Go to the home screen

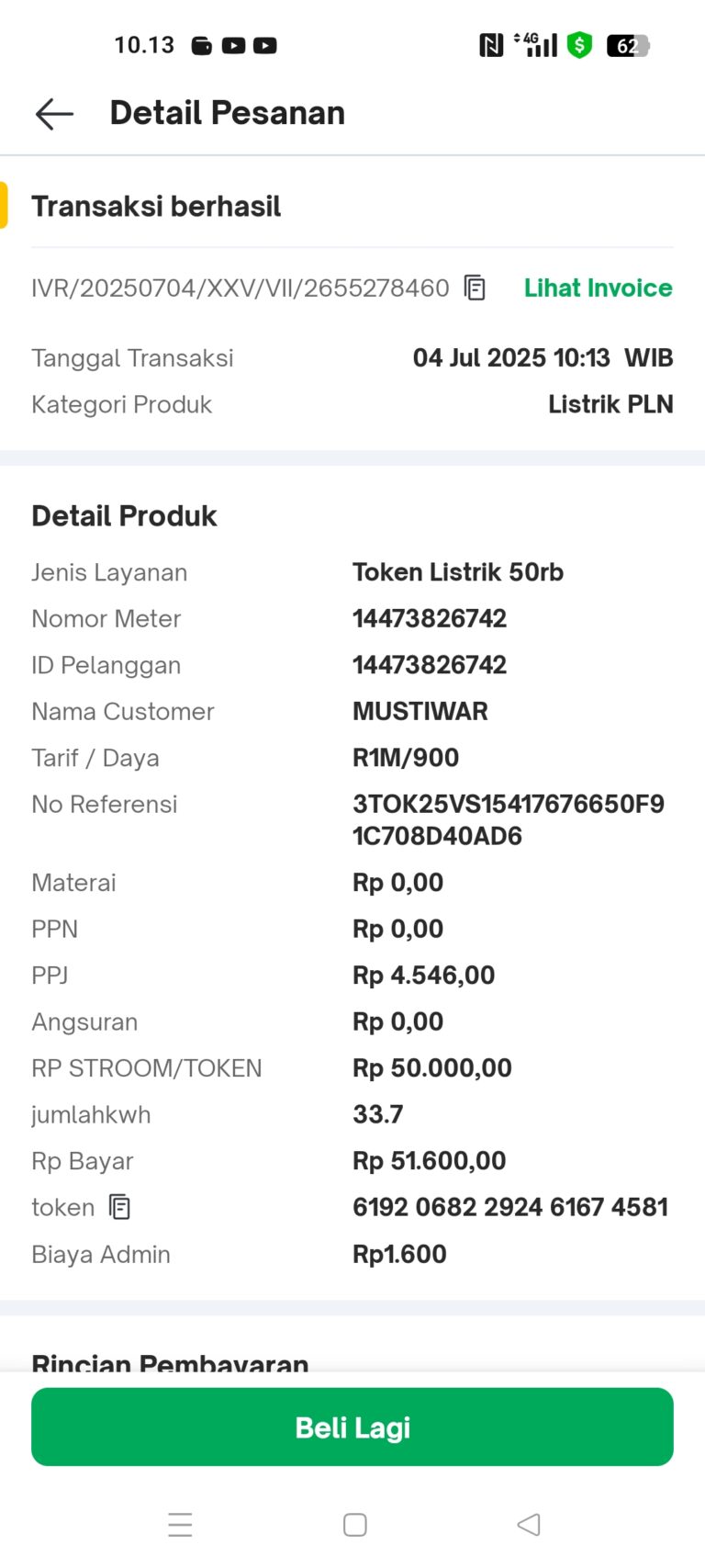click(x=355, y=1525)
